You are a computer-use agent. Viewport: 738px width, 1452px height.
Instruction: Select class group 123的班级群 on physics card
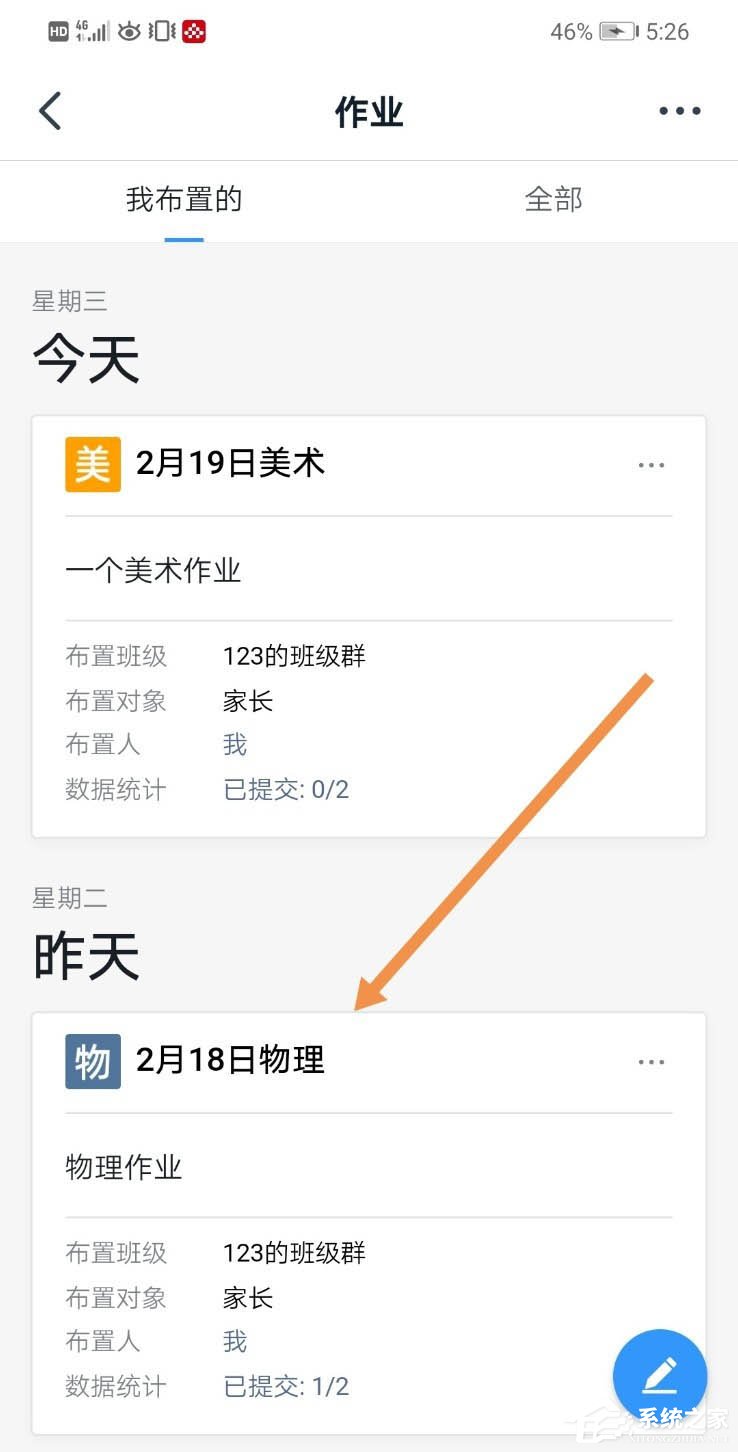click(293, 1253)
